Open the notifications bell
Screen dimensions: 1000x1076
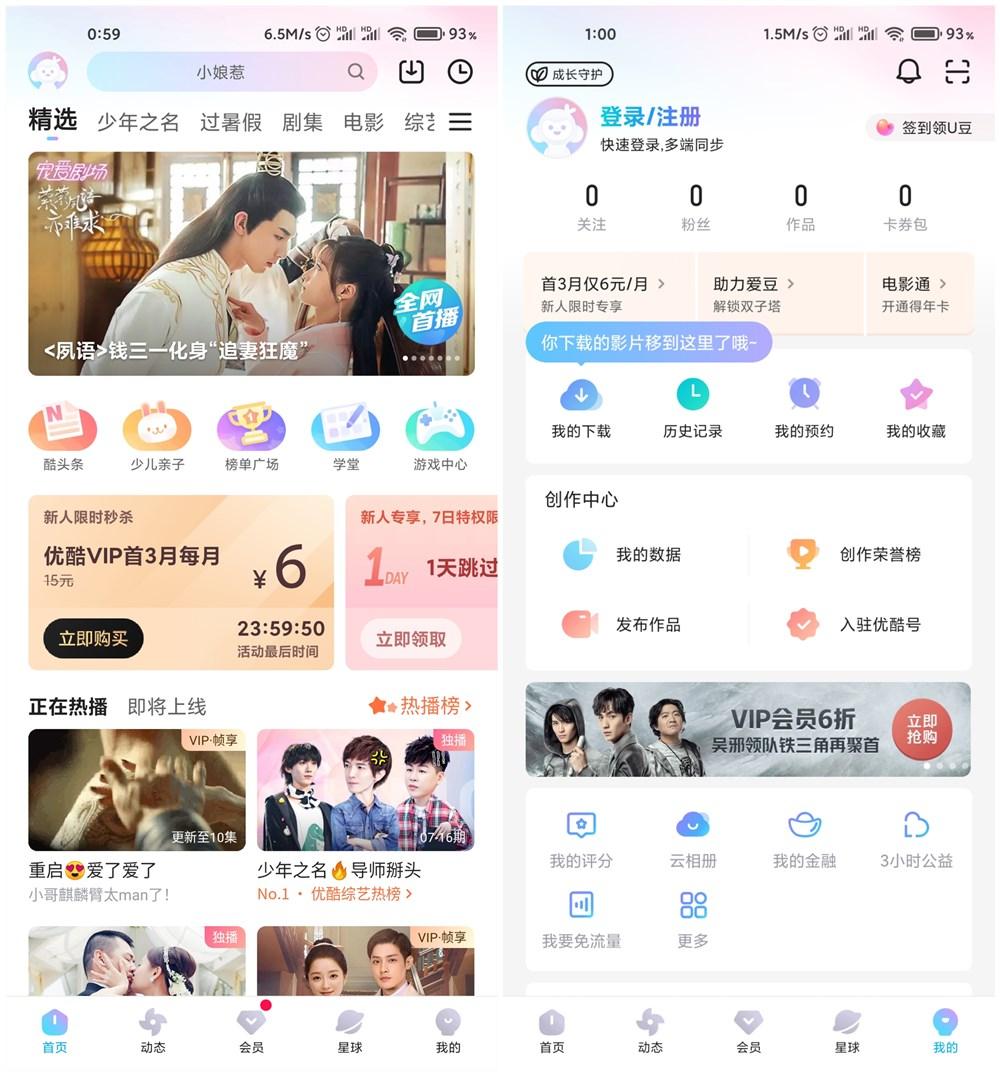(x=908, y=72)
